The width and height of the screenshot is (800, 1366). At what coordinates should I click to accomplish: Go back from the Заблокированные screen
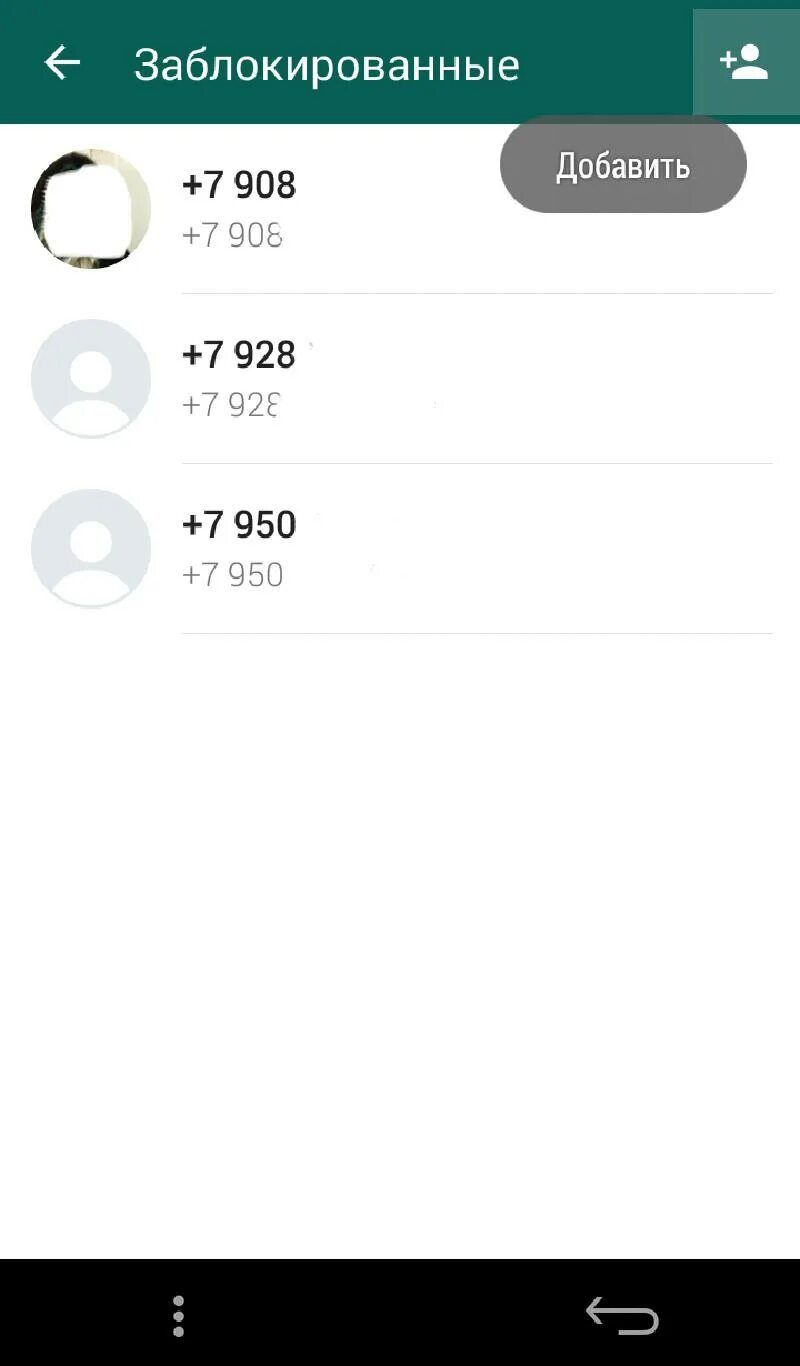[62, 64]
